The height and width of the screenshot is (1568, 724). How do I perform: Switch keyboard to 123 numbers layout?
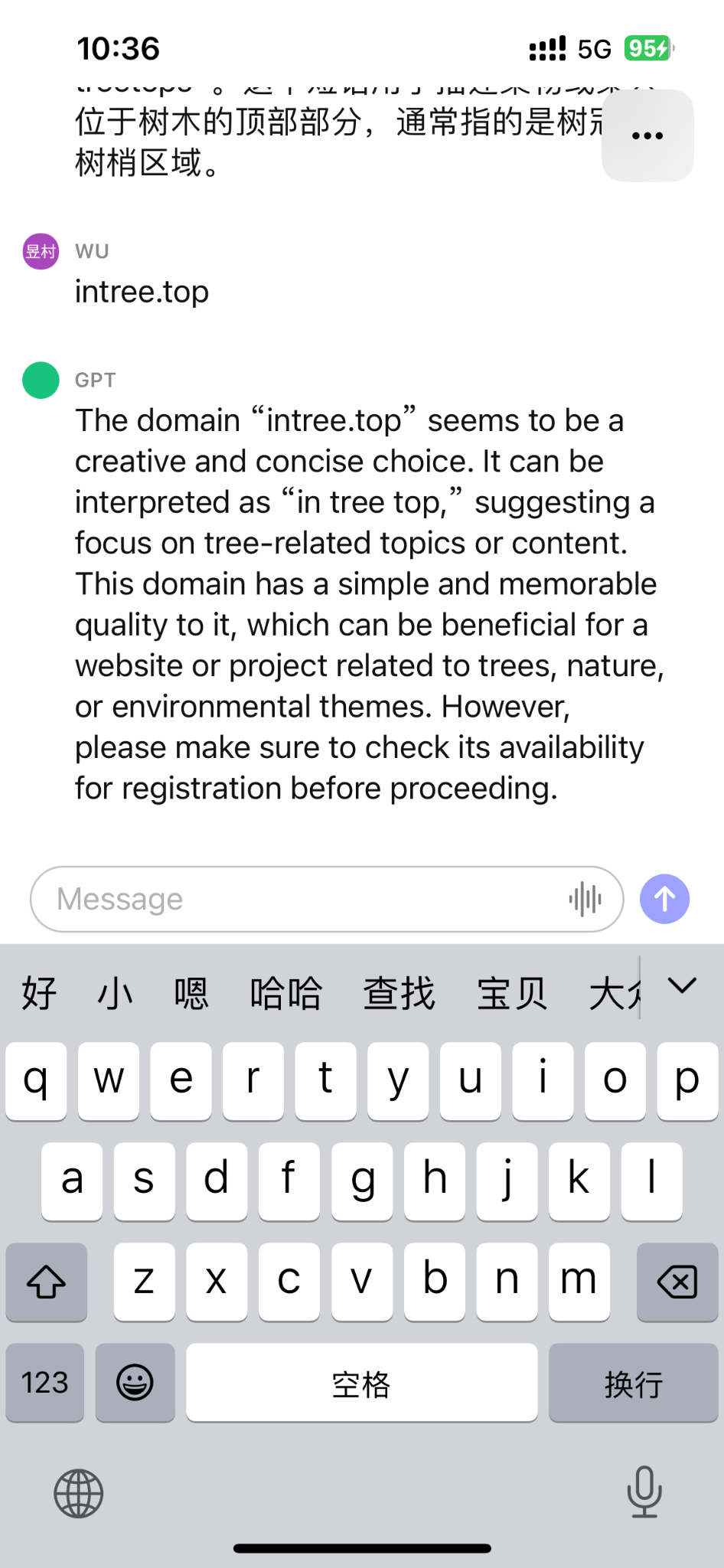(x=45, y=1383)
